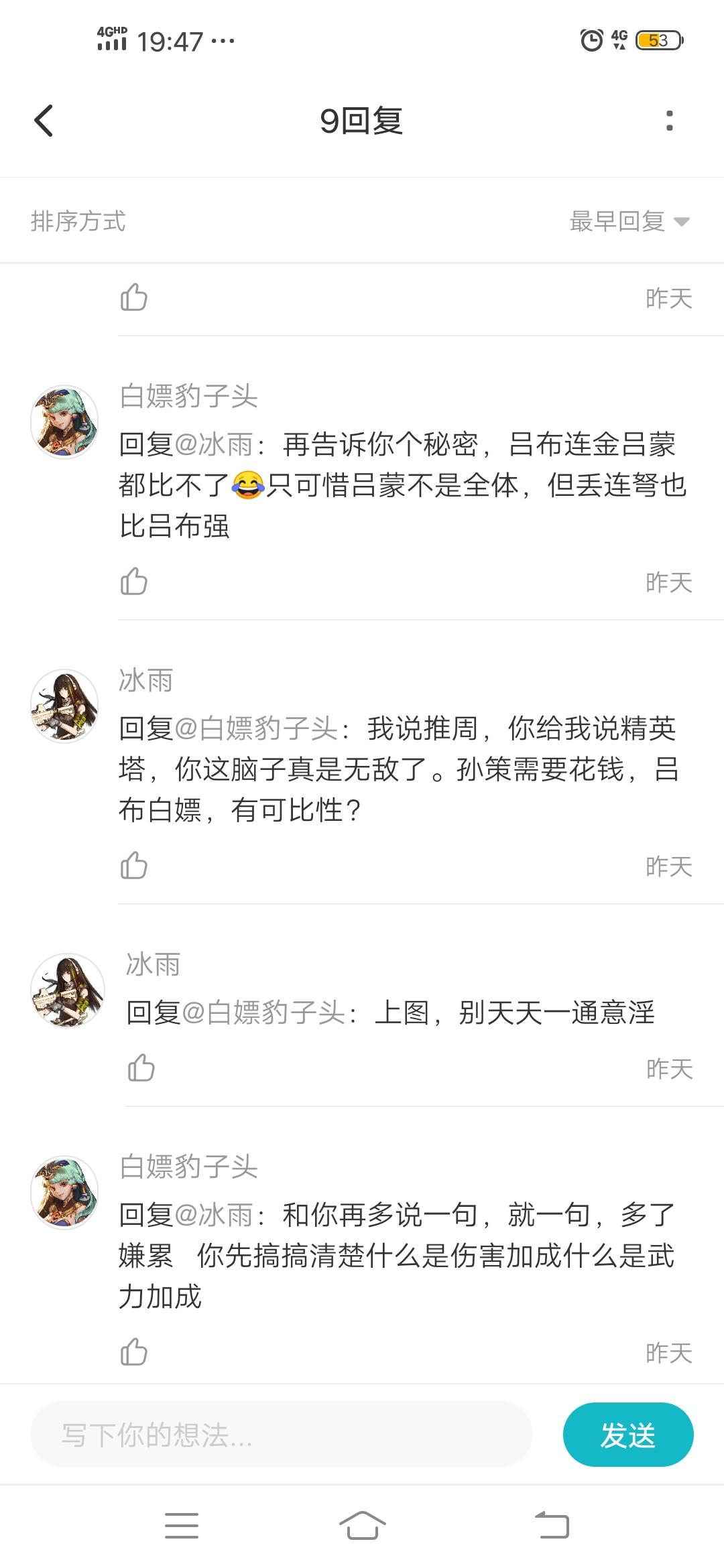724x1568 pixels.
Task: Open 冰雨's avatar beside the 推周 reply
Action: (65, 706)
